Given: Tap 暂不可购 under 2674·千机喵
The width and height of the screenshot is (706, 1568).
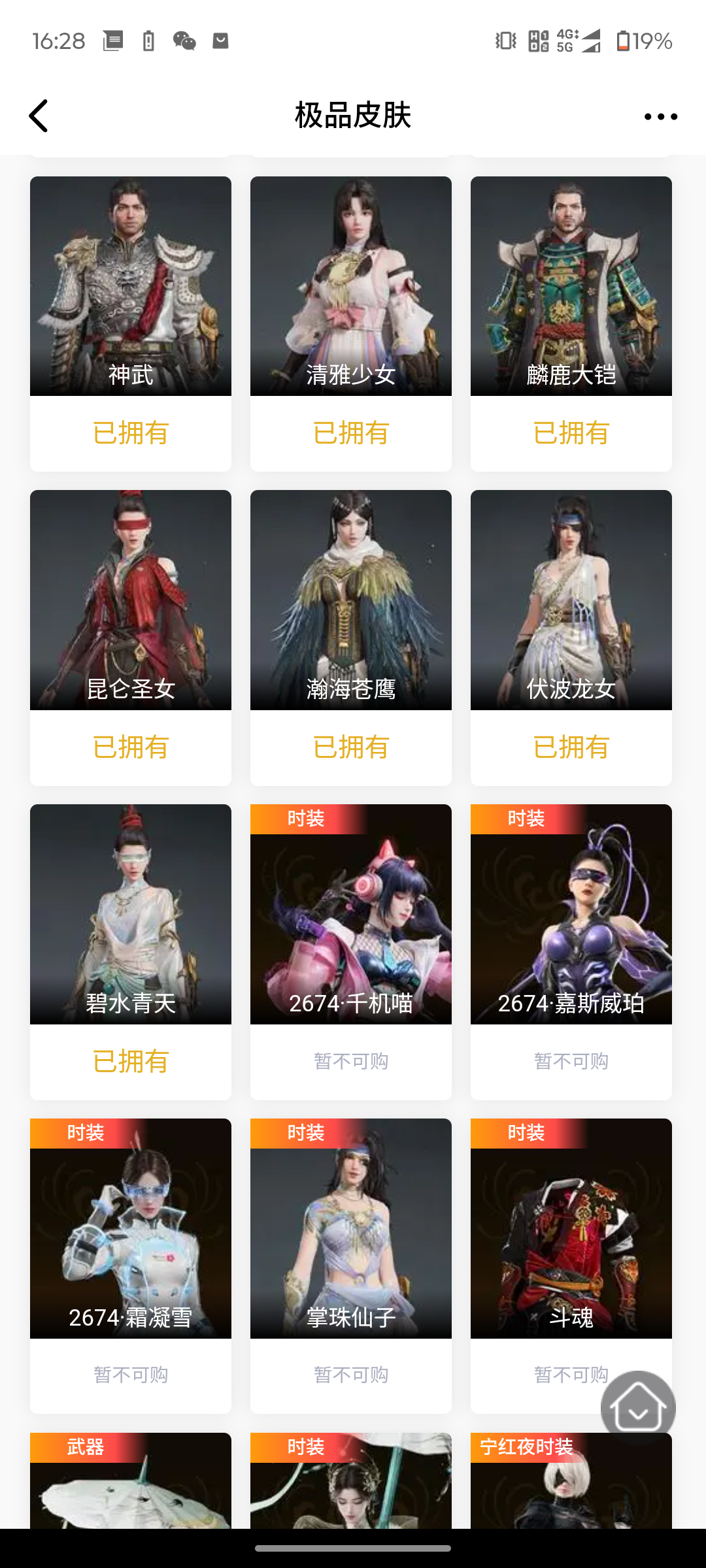Looking at the screenshot, I should 350,1061.
